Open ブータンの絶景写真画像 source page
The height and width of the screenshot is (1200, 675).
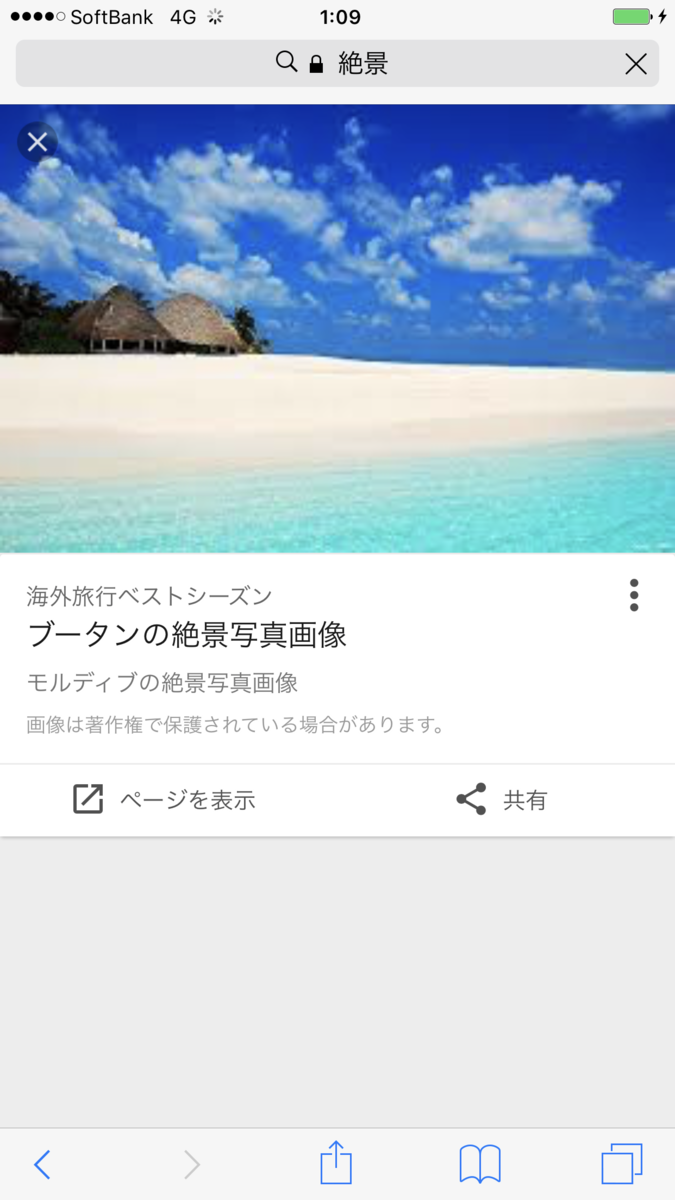click(x=187, y=635)
